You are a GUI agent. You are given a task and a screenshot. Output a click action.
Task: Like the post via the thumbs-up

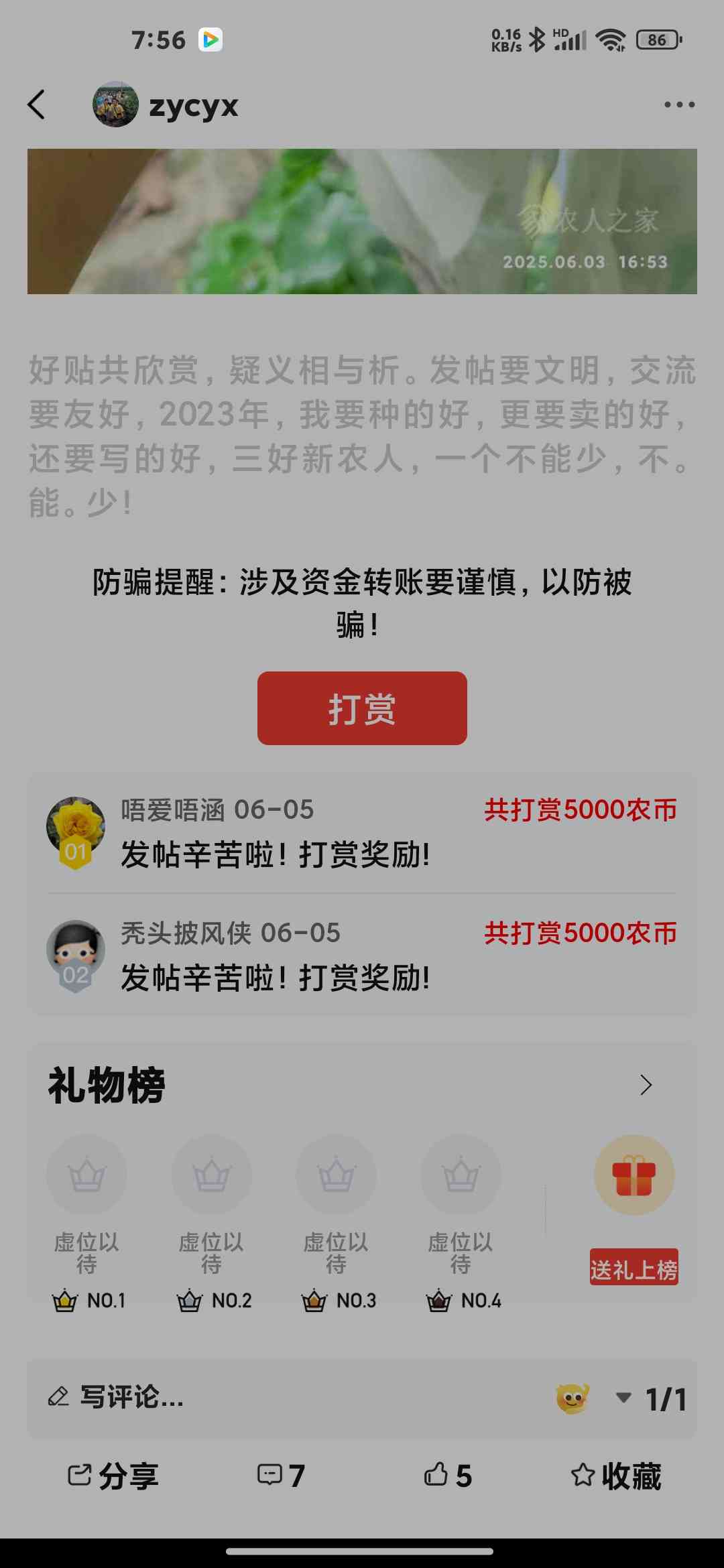[x=448, y=1476]
